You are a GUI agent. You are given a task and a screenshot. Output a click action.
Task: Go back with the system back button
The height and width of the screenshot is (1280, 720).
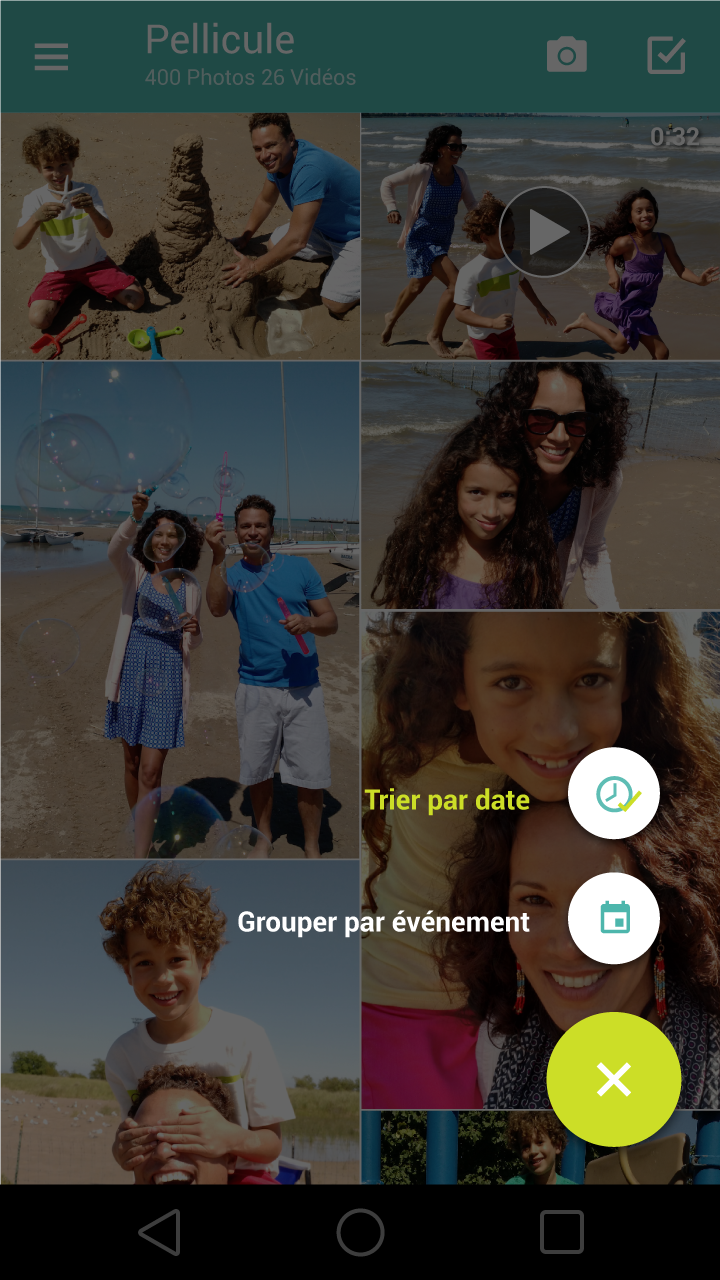(159, 1232)
